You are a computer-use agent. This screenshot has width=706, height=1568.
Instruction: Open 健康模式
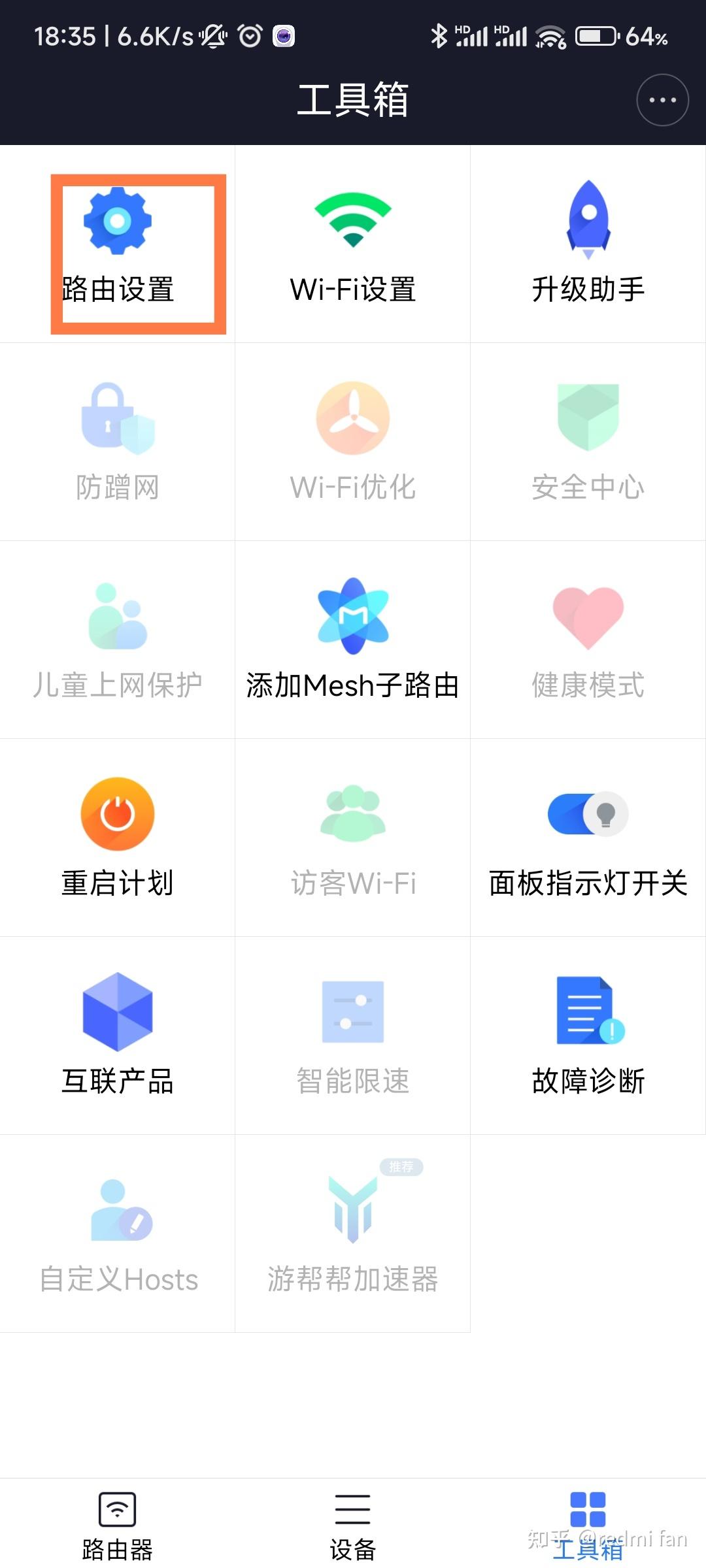(x=588, y=640)
